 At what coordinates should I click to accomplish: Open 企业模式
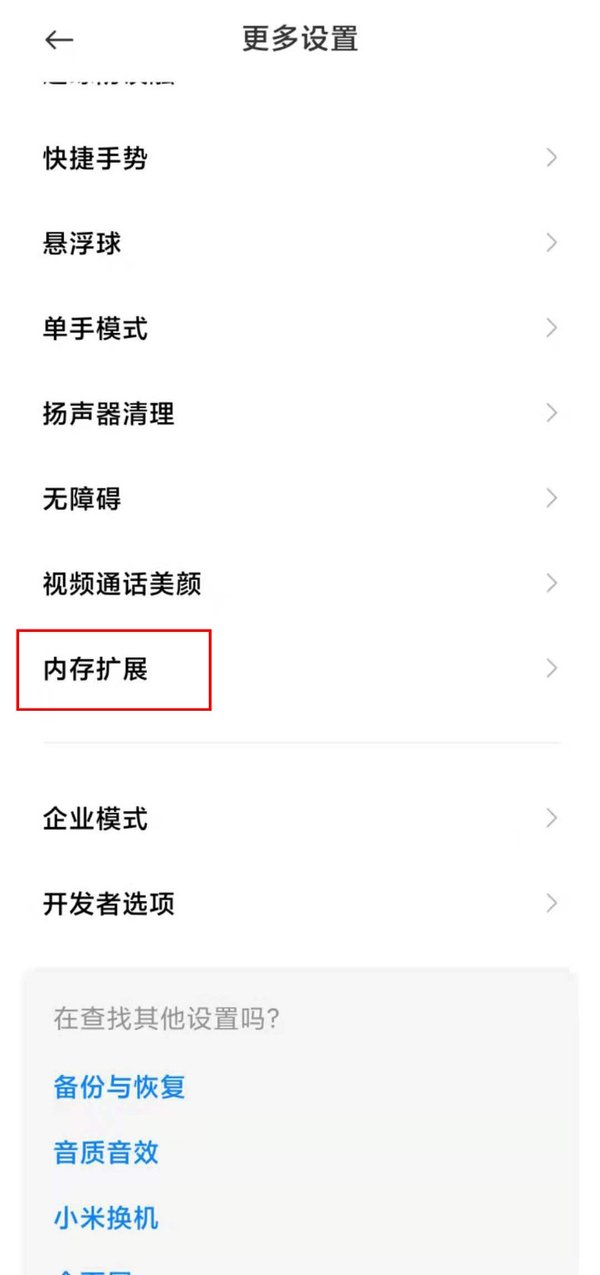96,819
